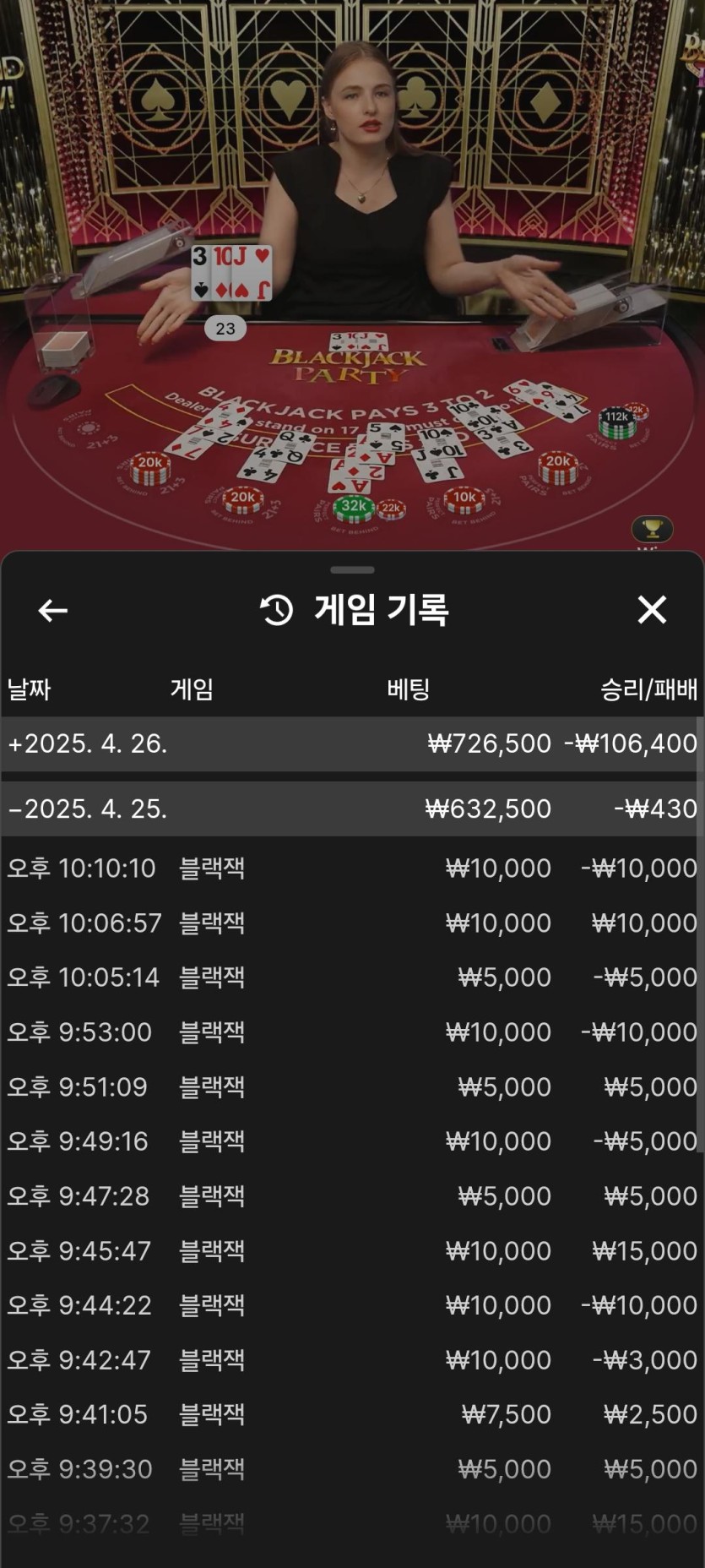Open the 오후 9:41:05 blackjack record

[352, 1414]
